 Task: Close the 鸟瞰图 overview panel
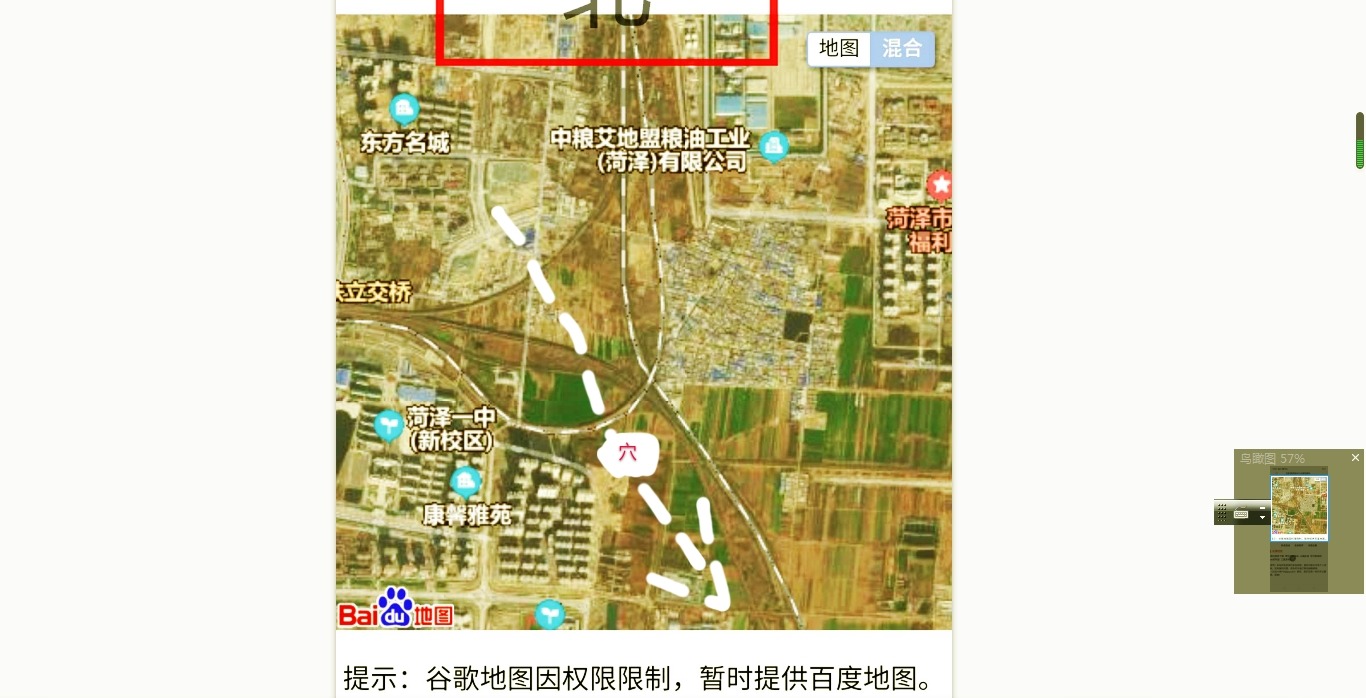pyautogui.click(x=1355, y=458)
